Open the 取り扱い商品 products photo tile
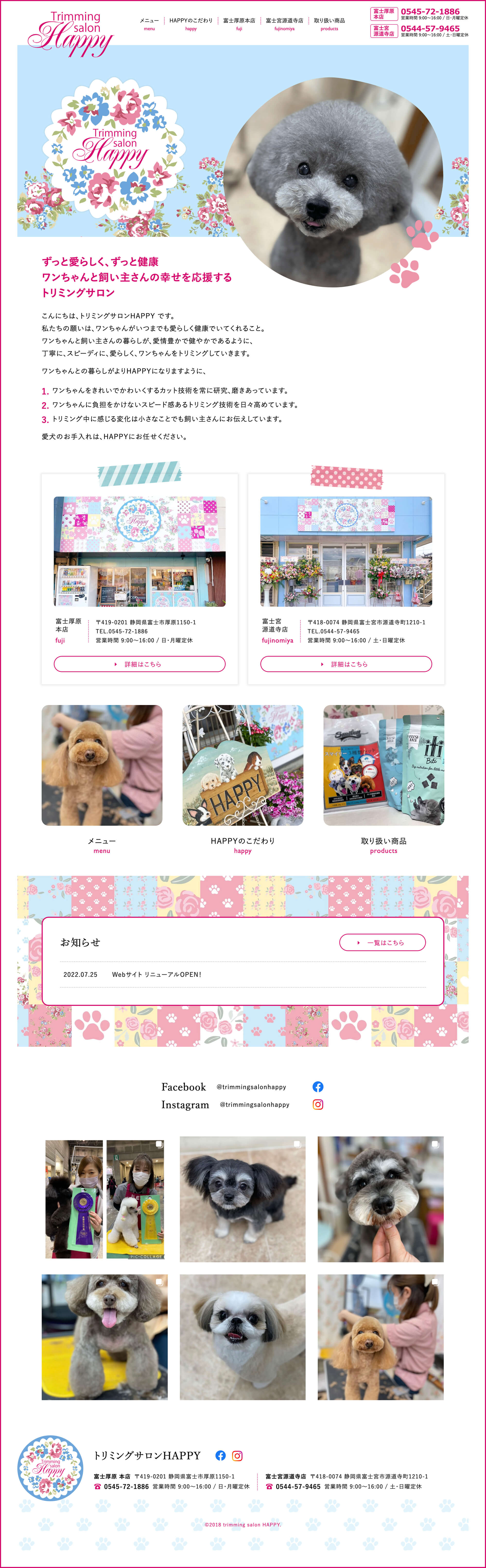This screenshot has height=1568, width=486. click(x=384, y=765)
